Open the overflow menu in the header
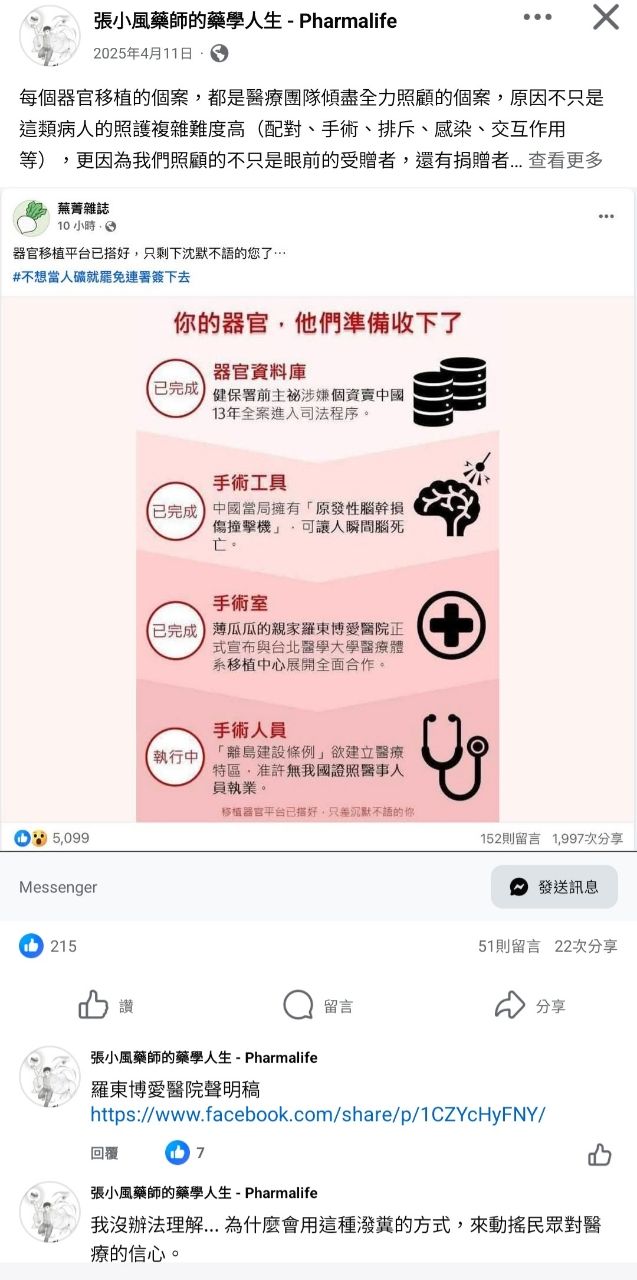Image resolution: width=637 pixels, height=1280 pixels. tap(537, 17)
